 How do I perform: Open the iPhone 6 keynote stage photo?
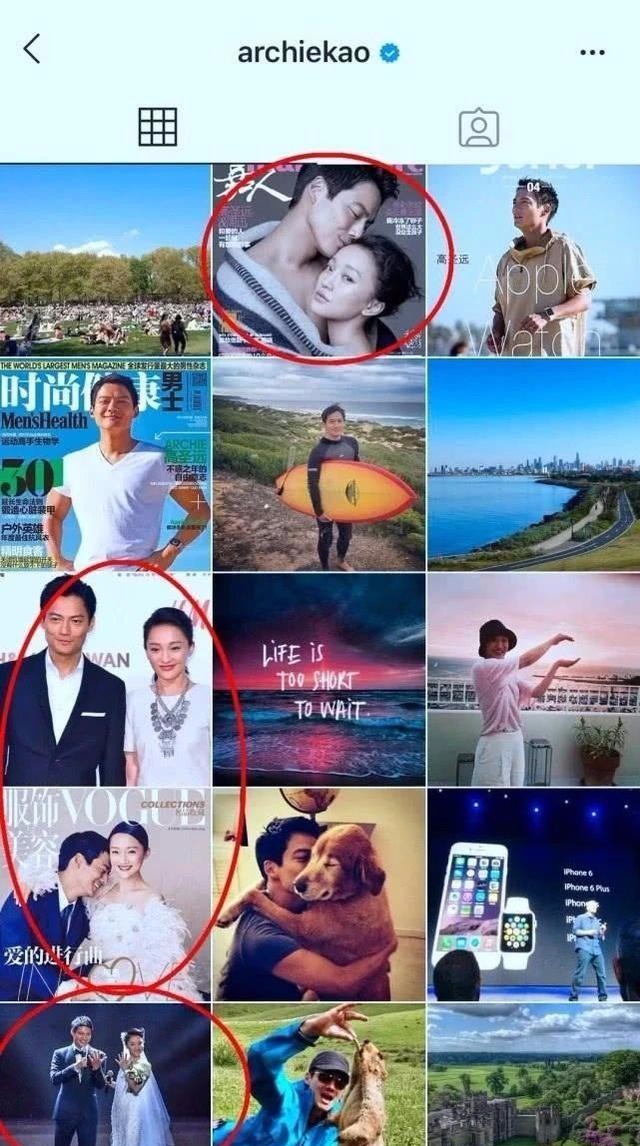[534, 895]
